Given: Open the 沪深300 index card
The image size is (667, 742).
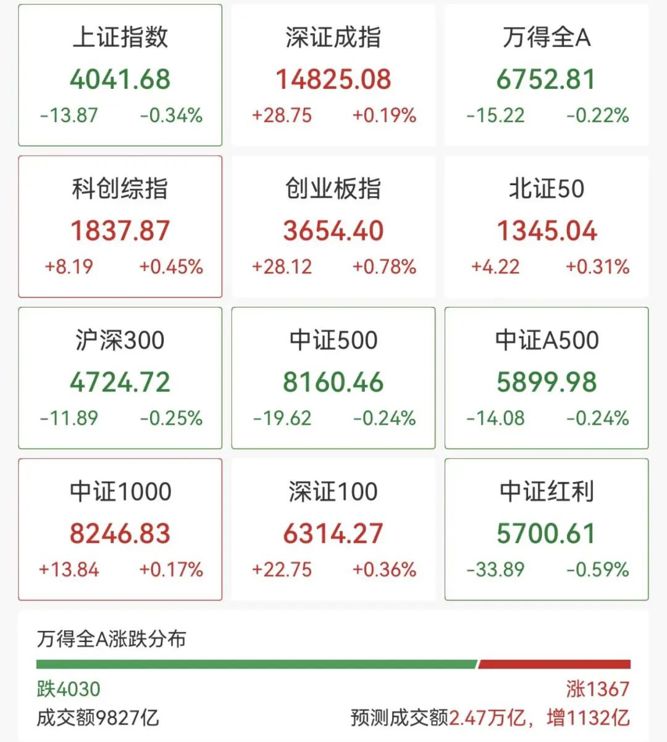Looking at the screenshot, I should pos(121,379).
